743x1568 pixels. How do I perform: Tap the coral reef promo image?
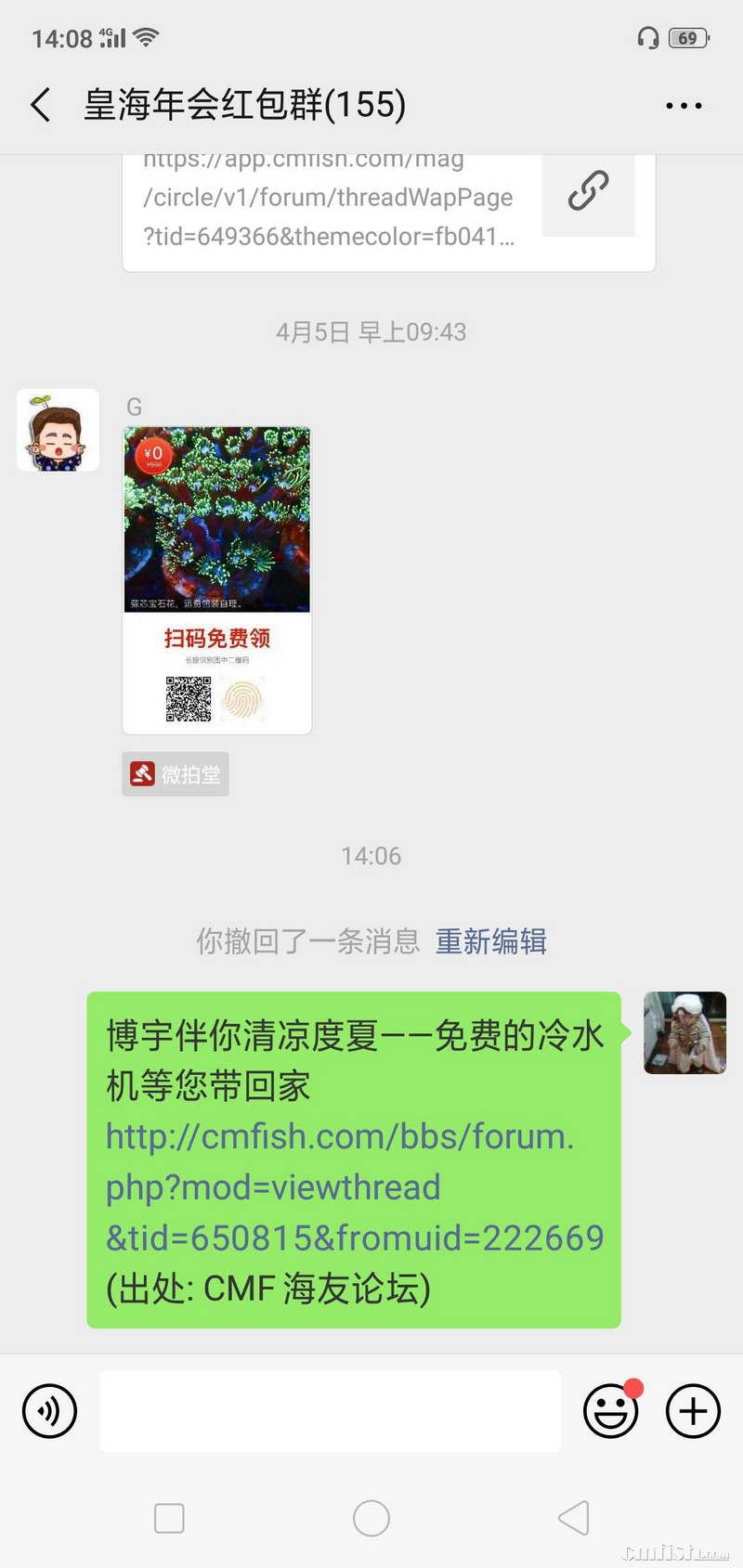click(x=216, y=518)
